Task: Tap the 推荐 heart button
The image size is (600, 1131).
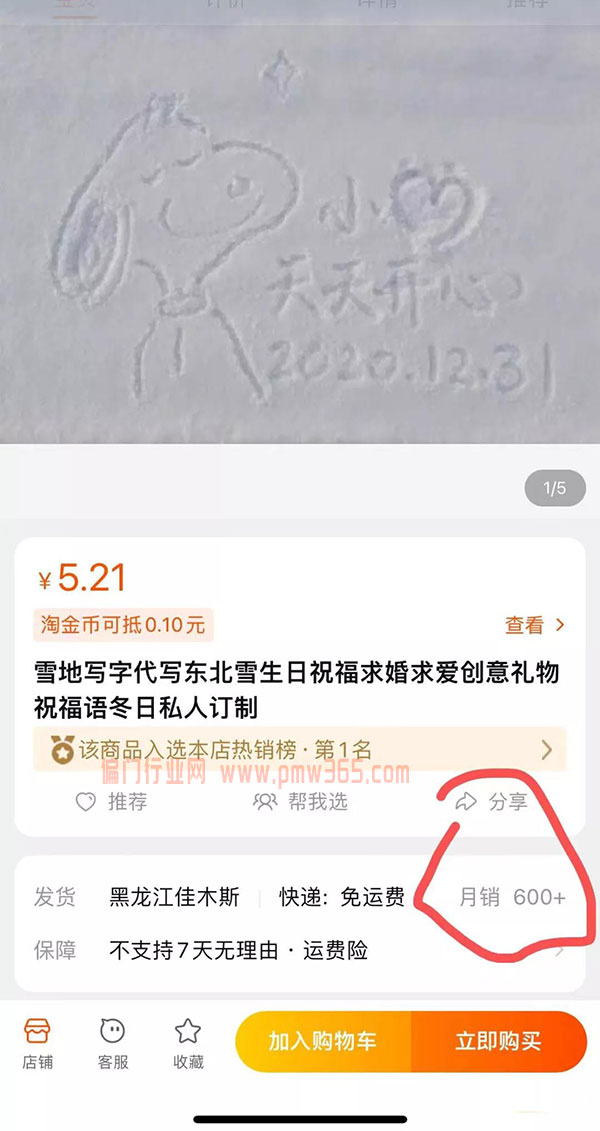Action: pyautogui.click(x=112, y=801)
